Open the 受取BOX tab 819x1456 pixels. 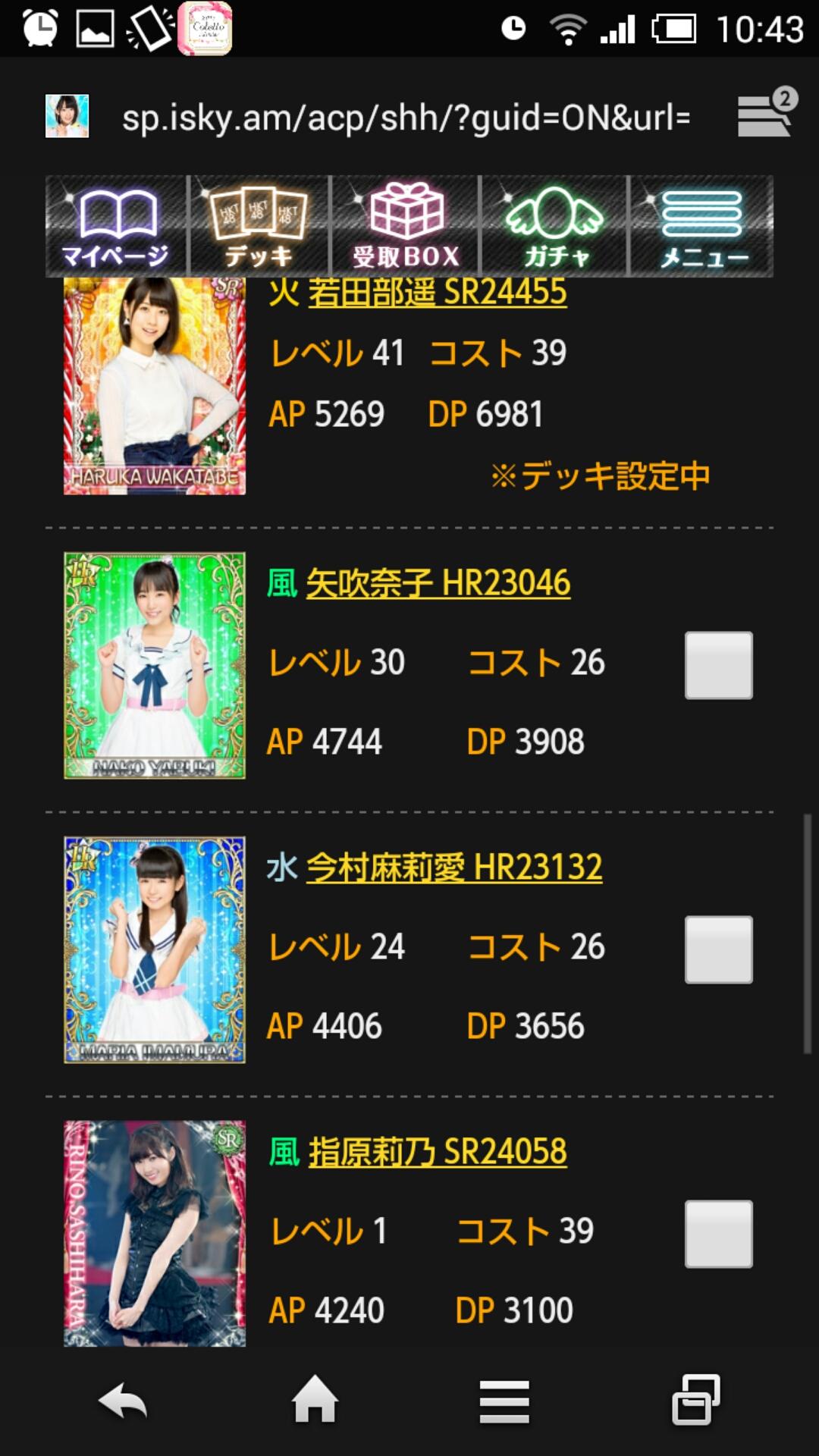[406, 226]
